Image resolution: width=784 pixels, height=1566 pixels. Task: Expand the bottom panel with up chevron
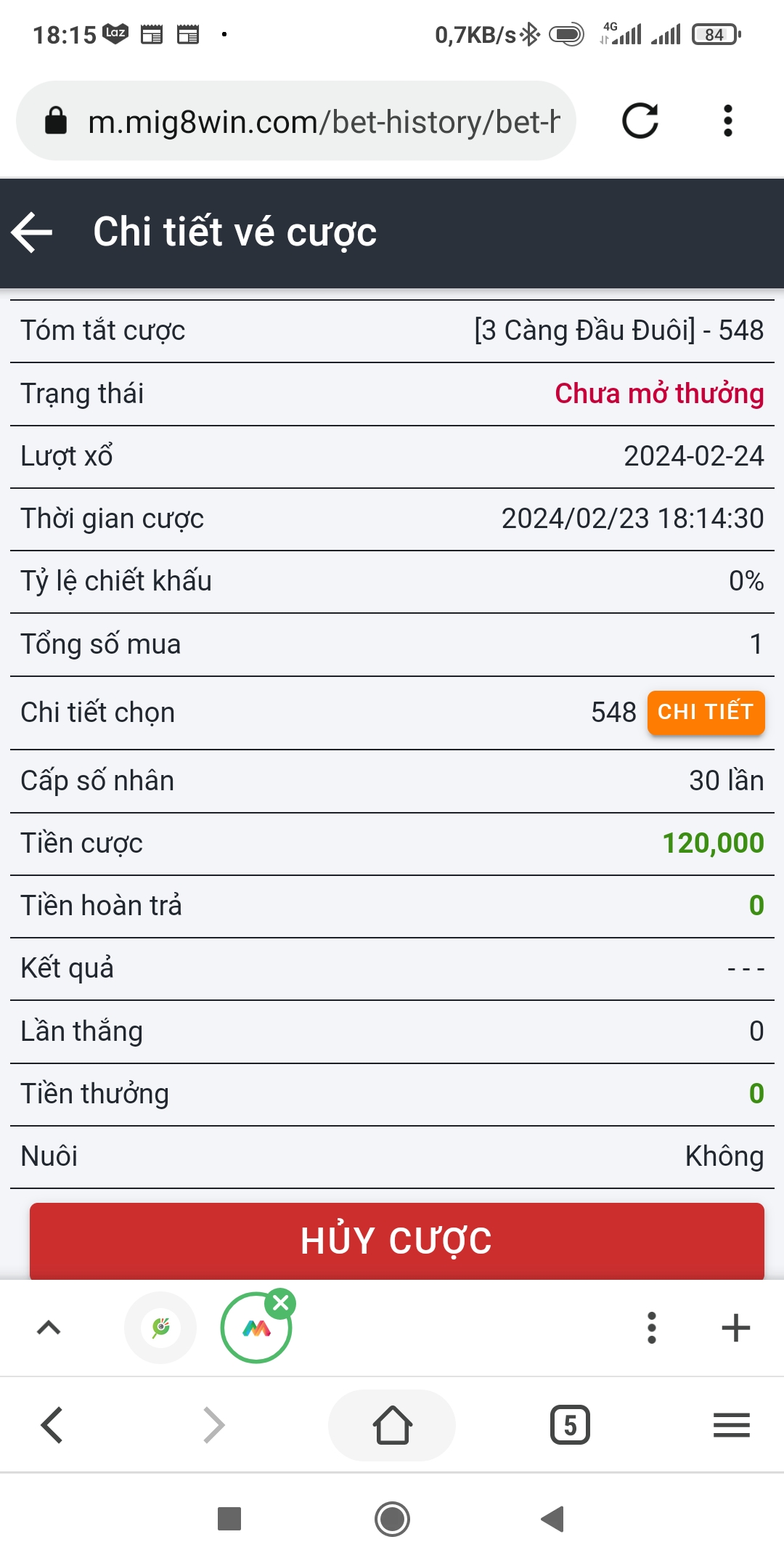[x=49, y=1328]
